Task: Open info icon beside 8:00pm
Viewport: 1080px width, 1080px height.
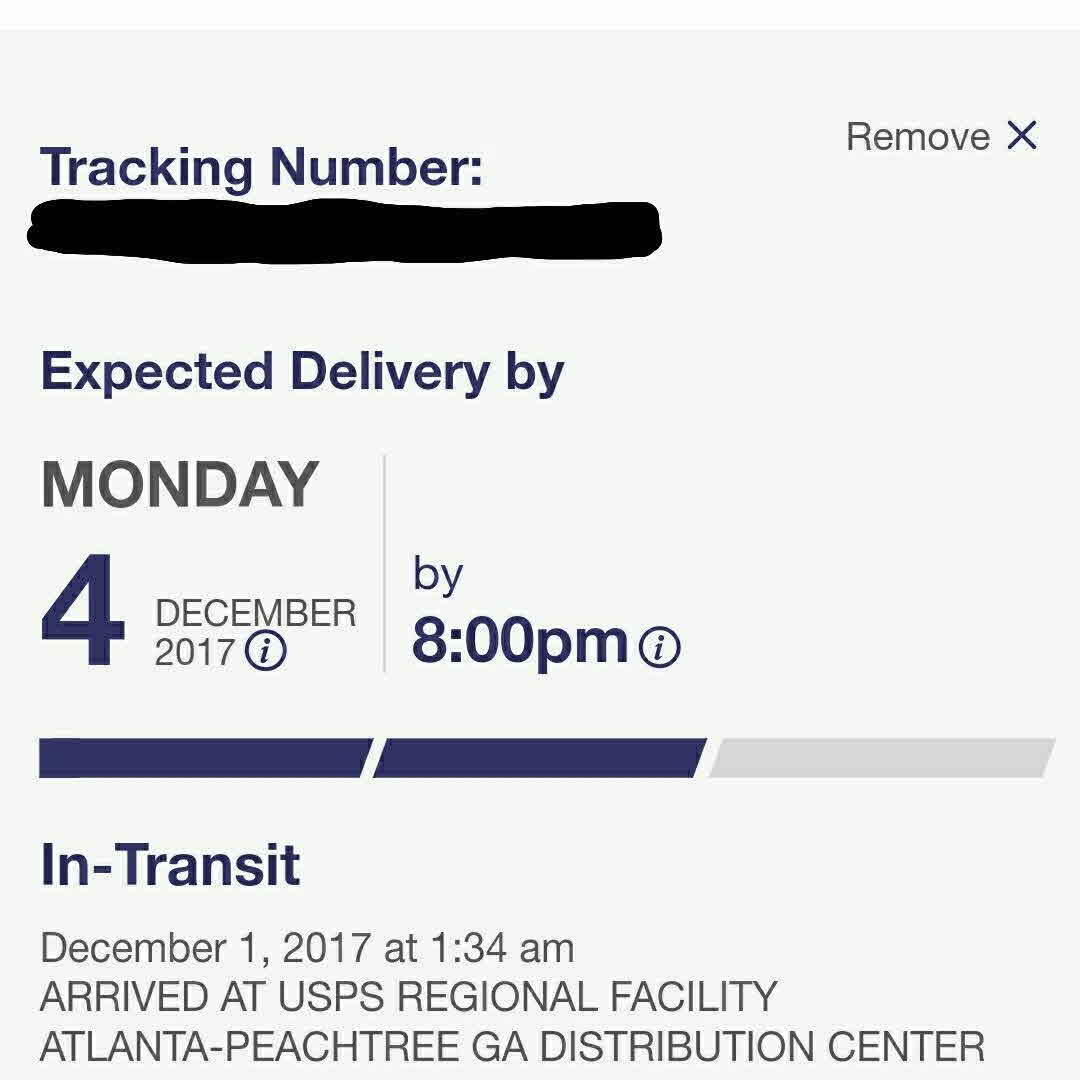Action: point(660,647)
